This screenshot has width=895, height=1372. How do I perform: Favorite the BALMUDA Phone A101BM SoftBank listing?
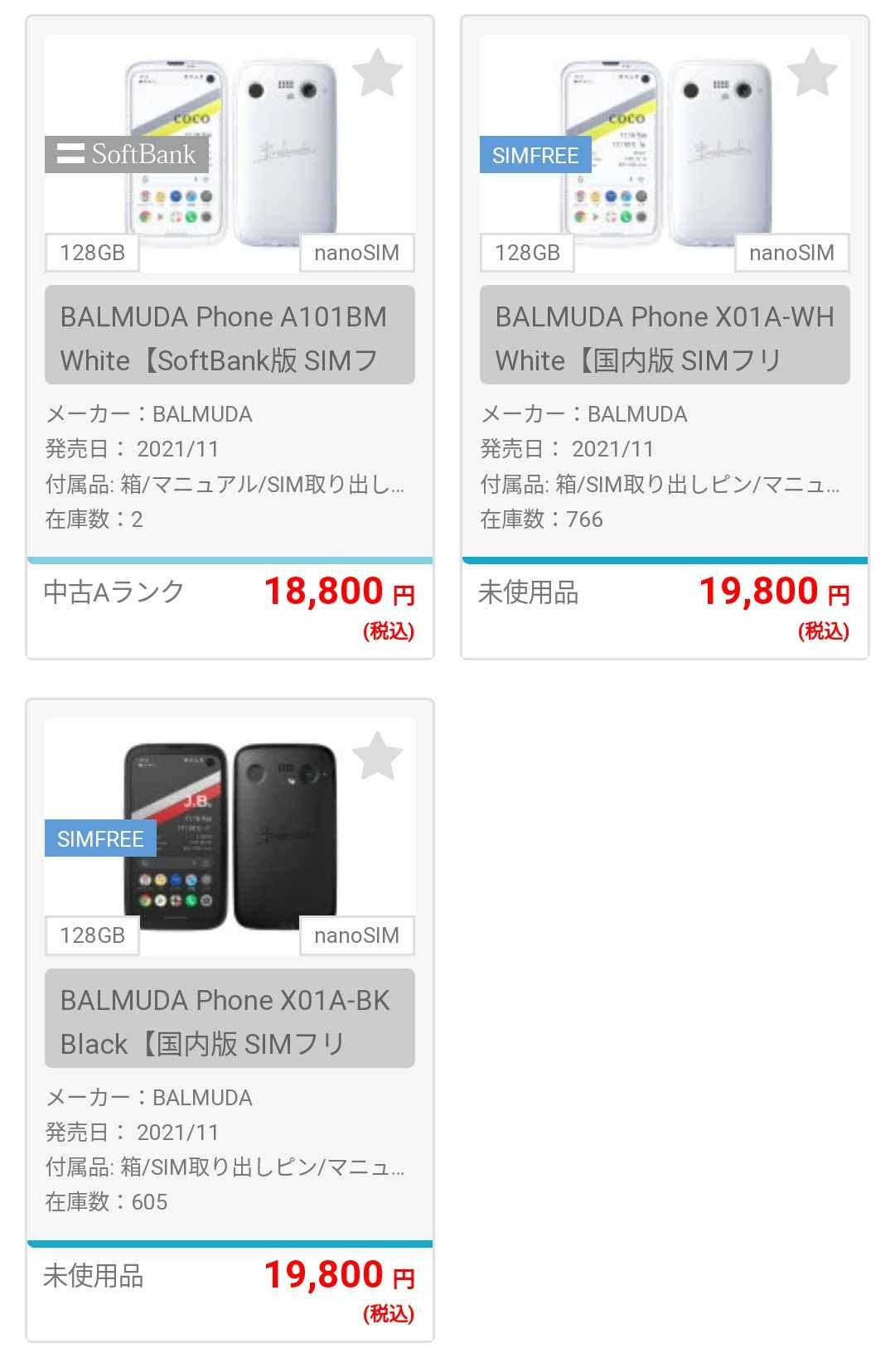(377, 73)
